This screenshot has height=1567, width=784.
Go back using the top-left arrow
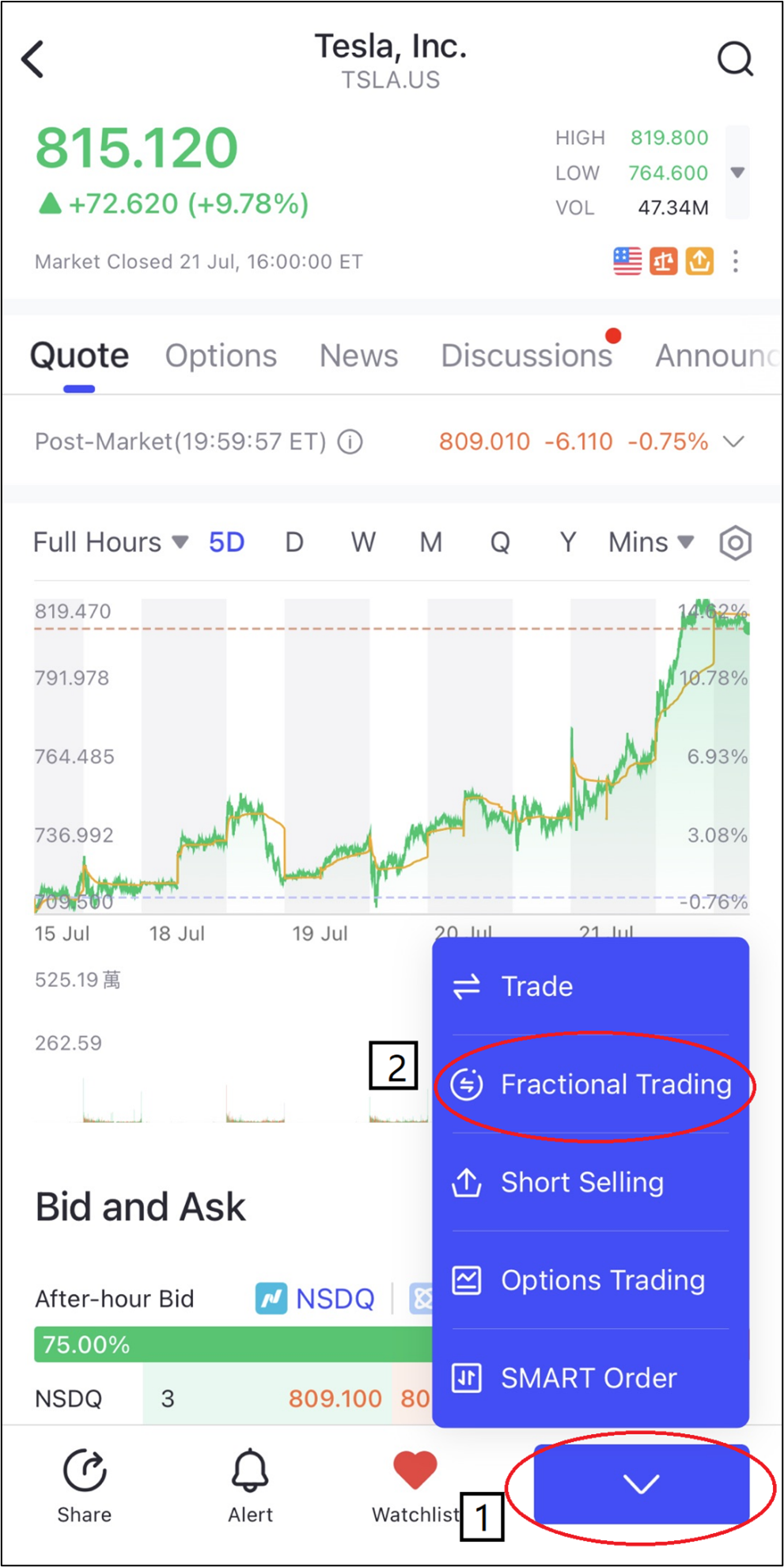coord(32,59)
